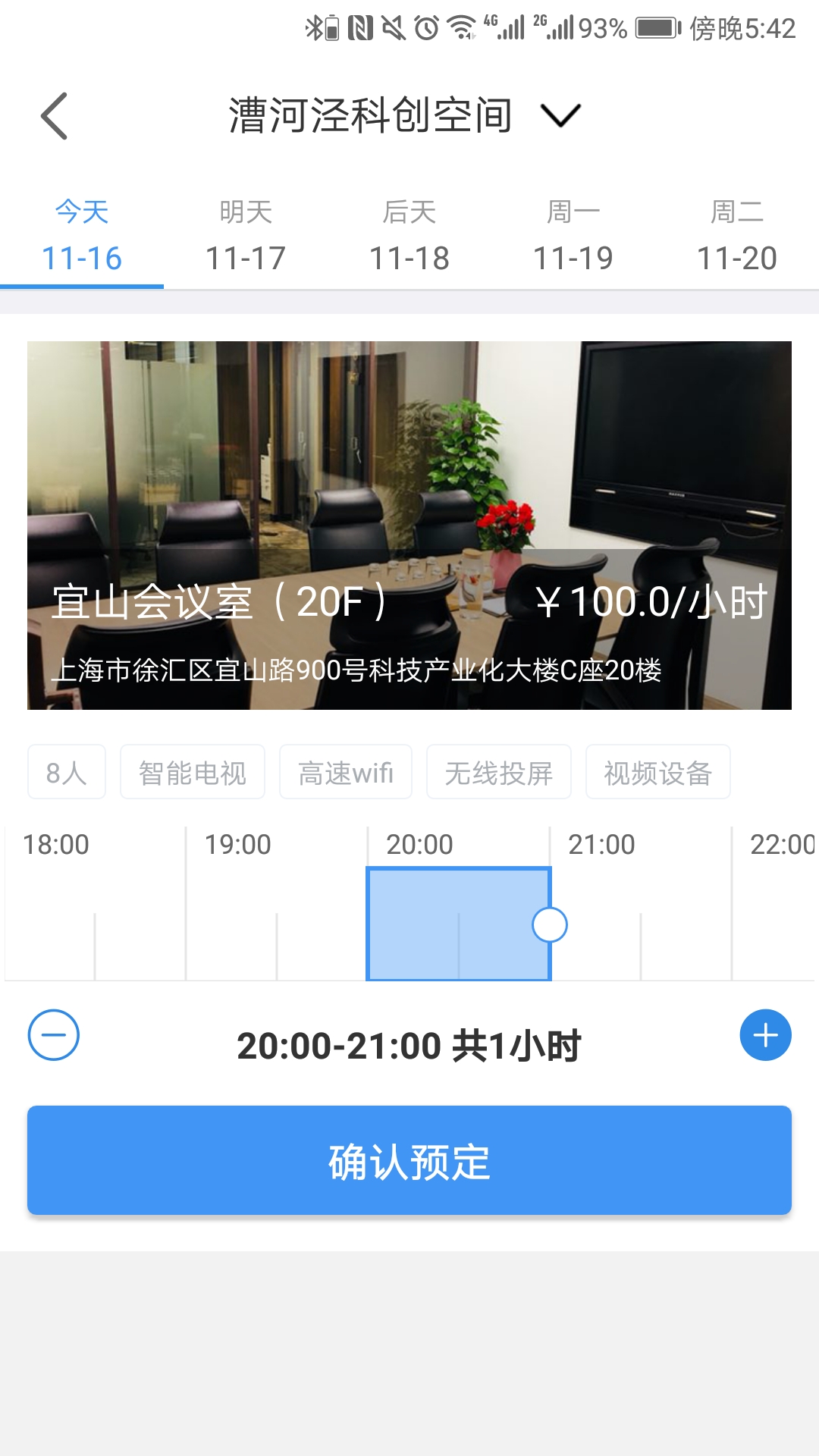Toggle the 8人 capacity tag
Image resolution: width=819 pixels, height=1456 pixels.
[66, 771]
